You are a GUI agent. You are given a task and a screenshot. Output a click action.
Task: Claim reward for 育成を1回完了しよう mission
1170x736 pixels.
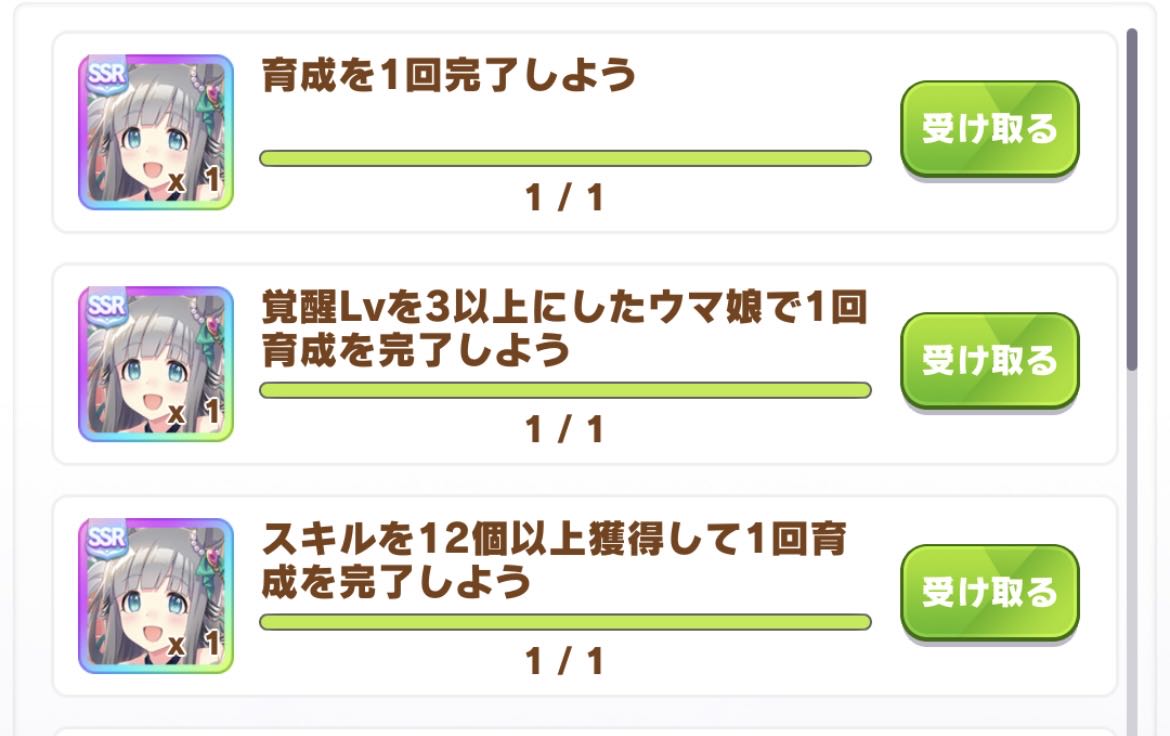pyautogui.click(x=989, y=129)
